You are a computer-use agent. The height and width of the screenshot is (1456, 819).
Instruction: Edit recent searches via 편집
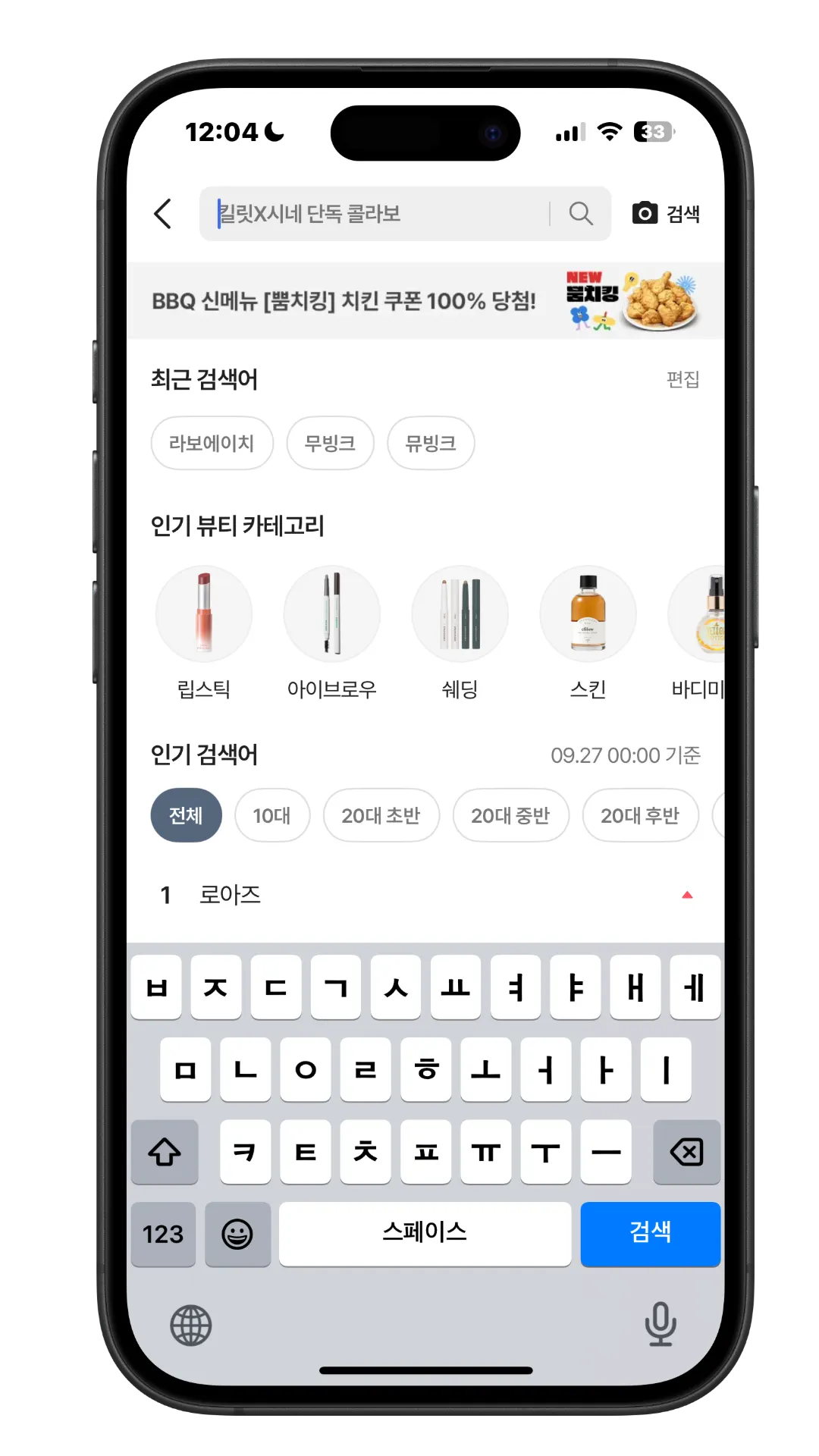click(x=682, y=379)
